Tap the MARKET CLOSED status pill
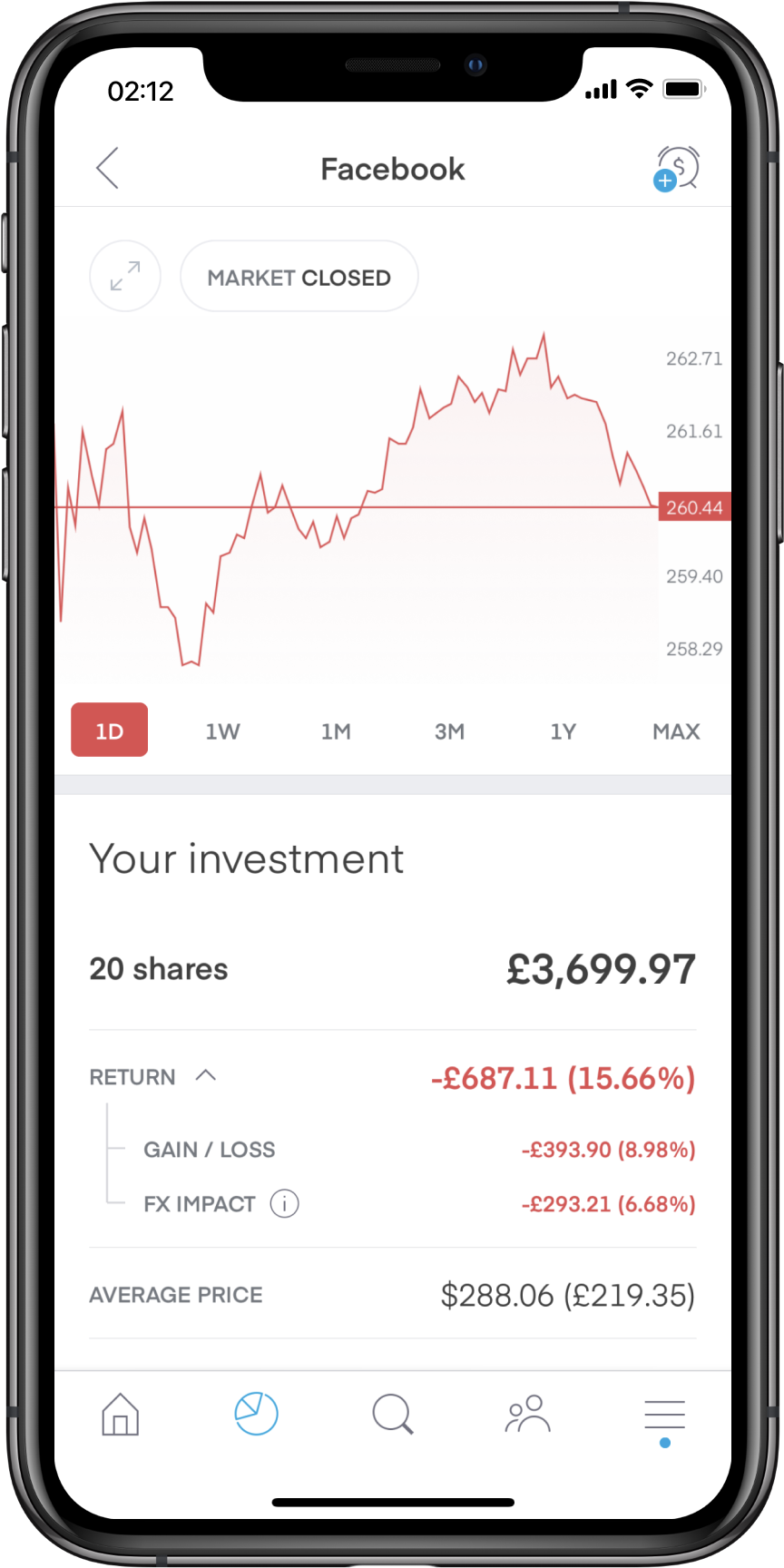784x1568 pixels. (299, 276)
